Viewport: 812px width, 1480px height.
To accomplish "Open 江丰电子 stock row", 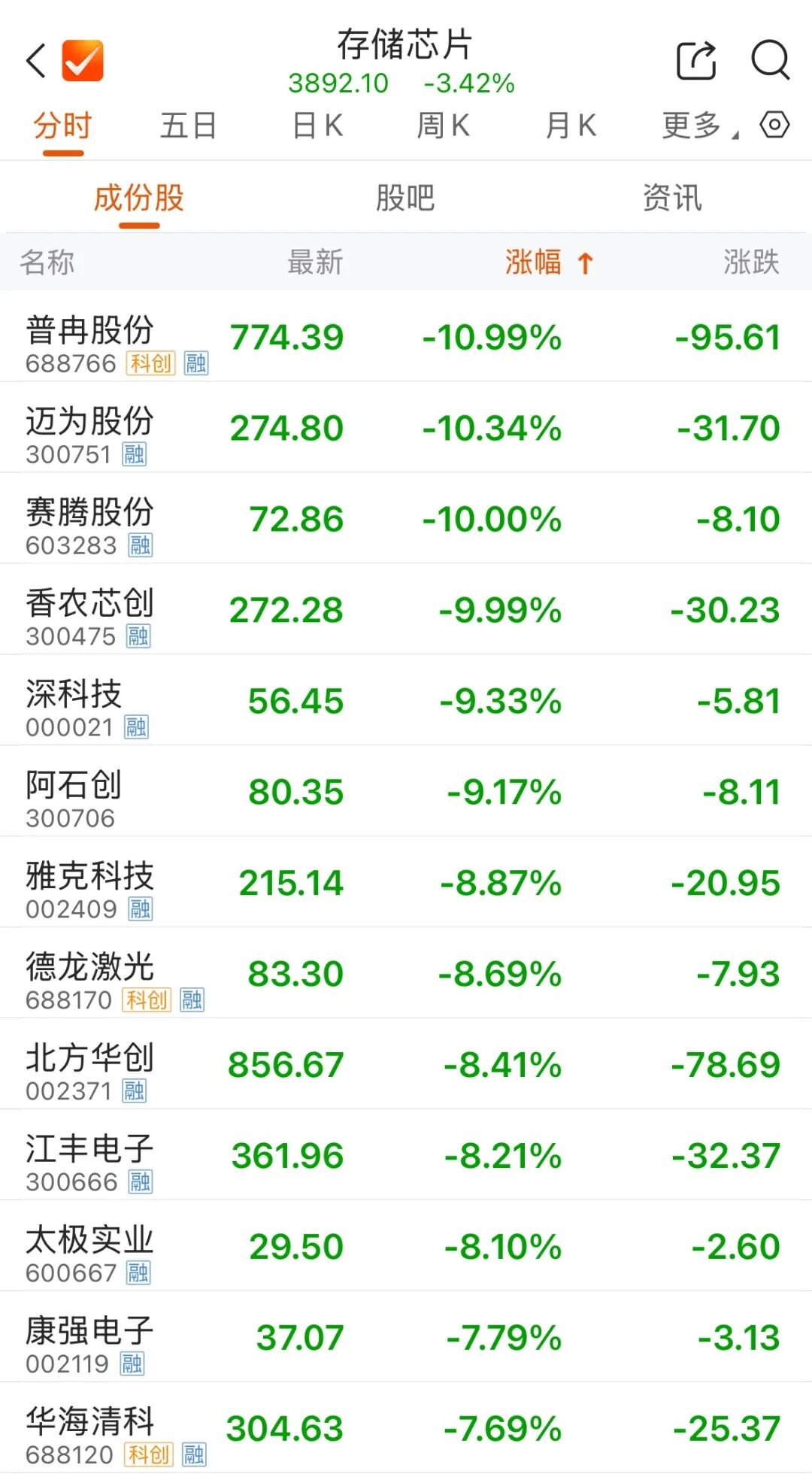I will (x=406, y=1156).
